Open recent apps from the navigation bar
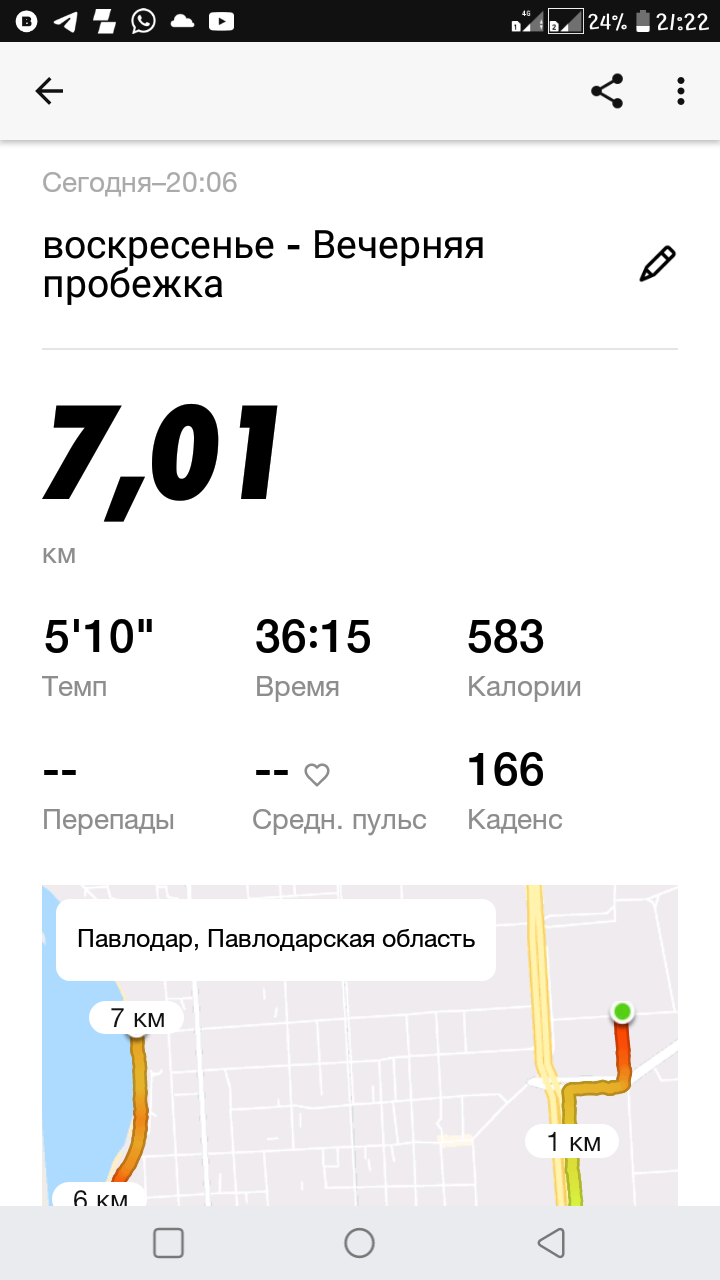This screenshot has width=720, height=1280. [168, 1242]
